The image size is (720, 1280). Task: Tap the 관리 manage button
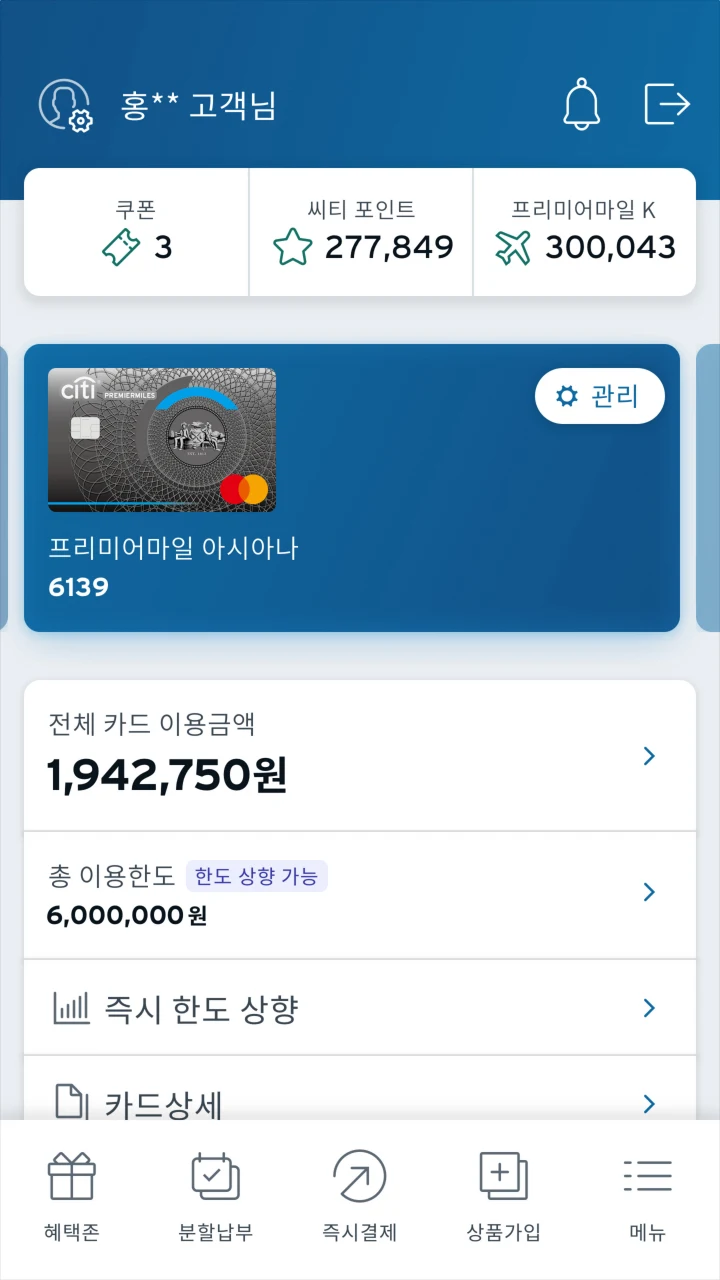pyautogui.click(x=599, y=396)
